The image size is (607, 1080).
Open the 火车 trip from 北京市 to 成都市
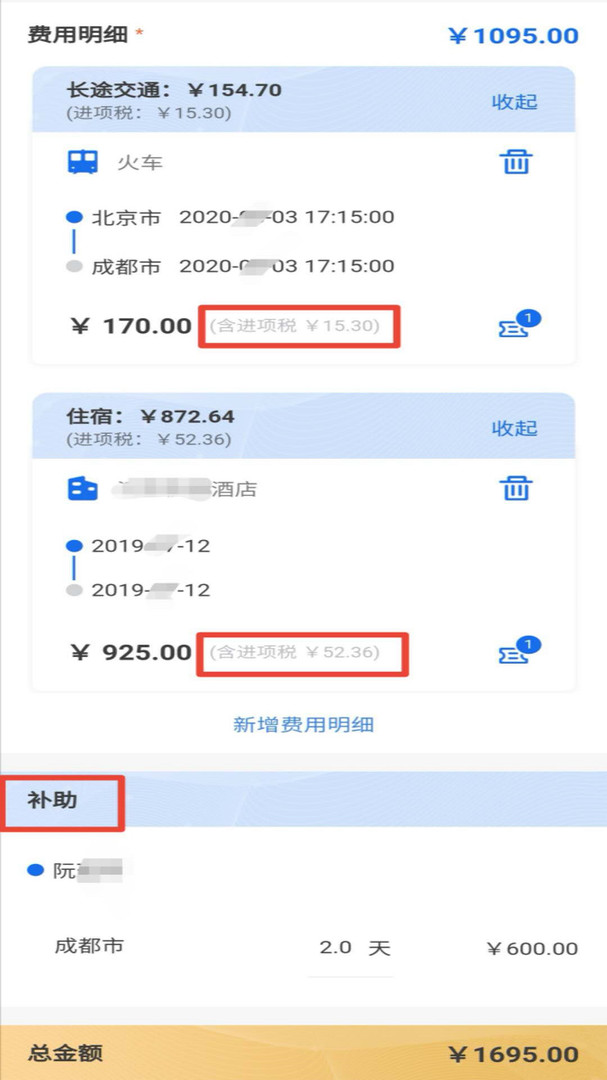coord(303,247)
